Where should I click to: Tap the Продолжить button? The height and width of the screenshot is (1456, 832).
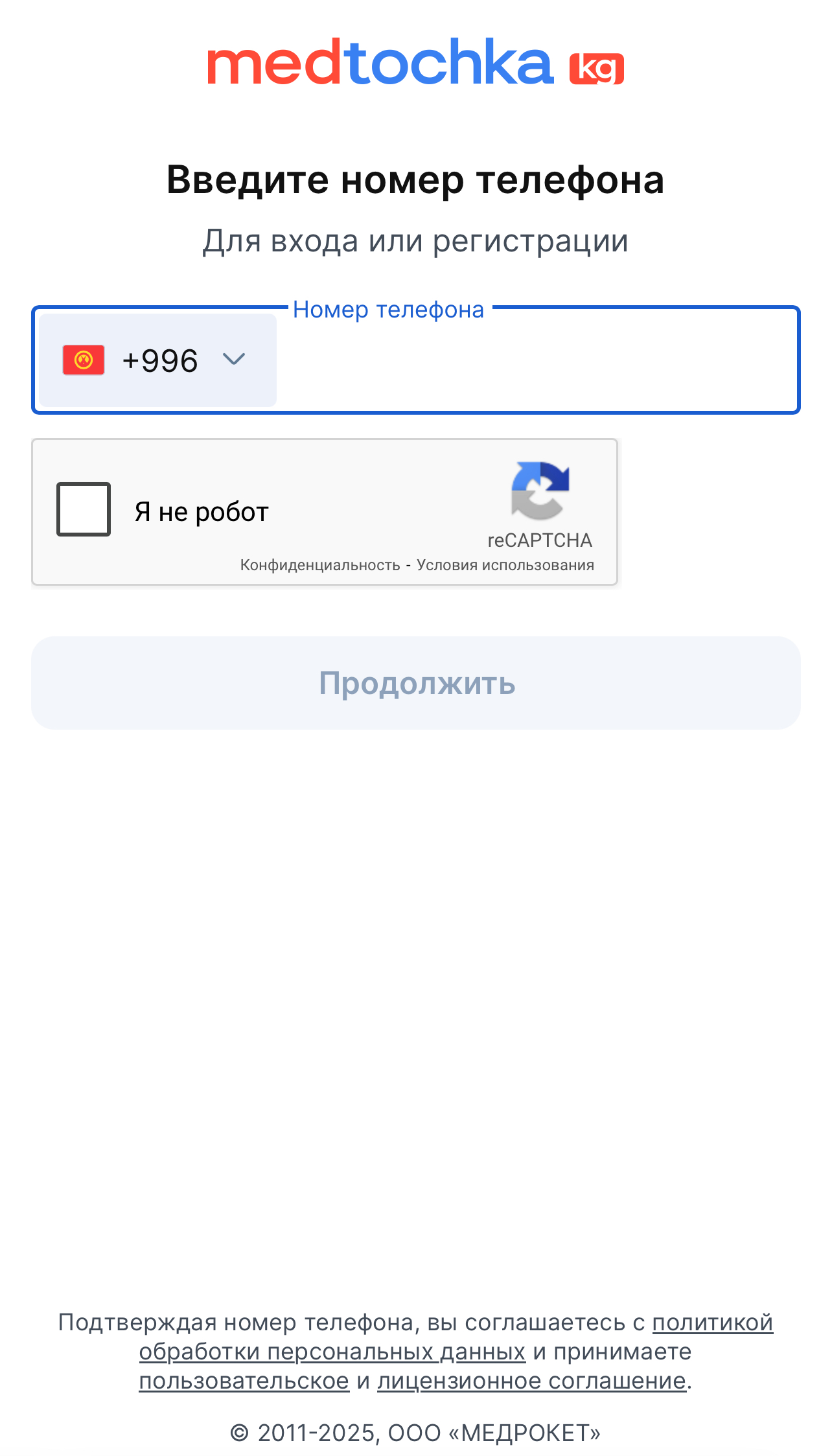tap(416, 683)
